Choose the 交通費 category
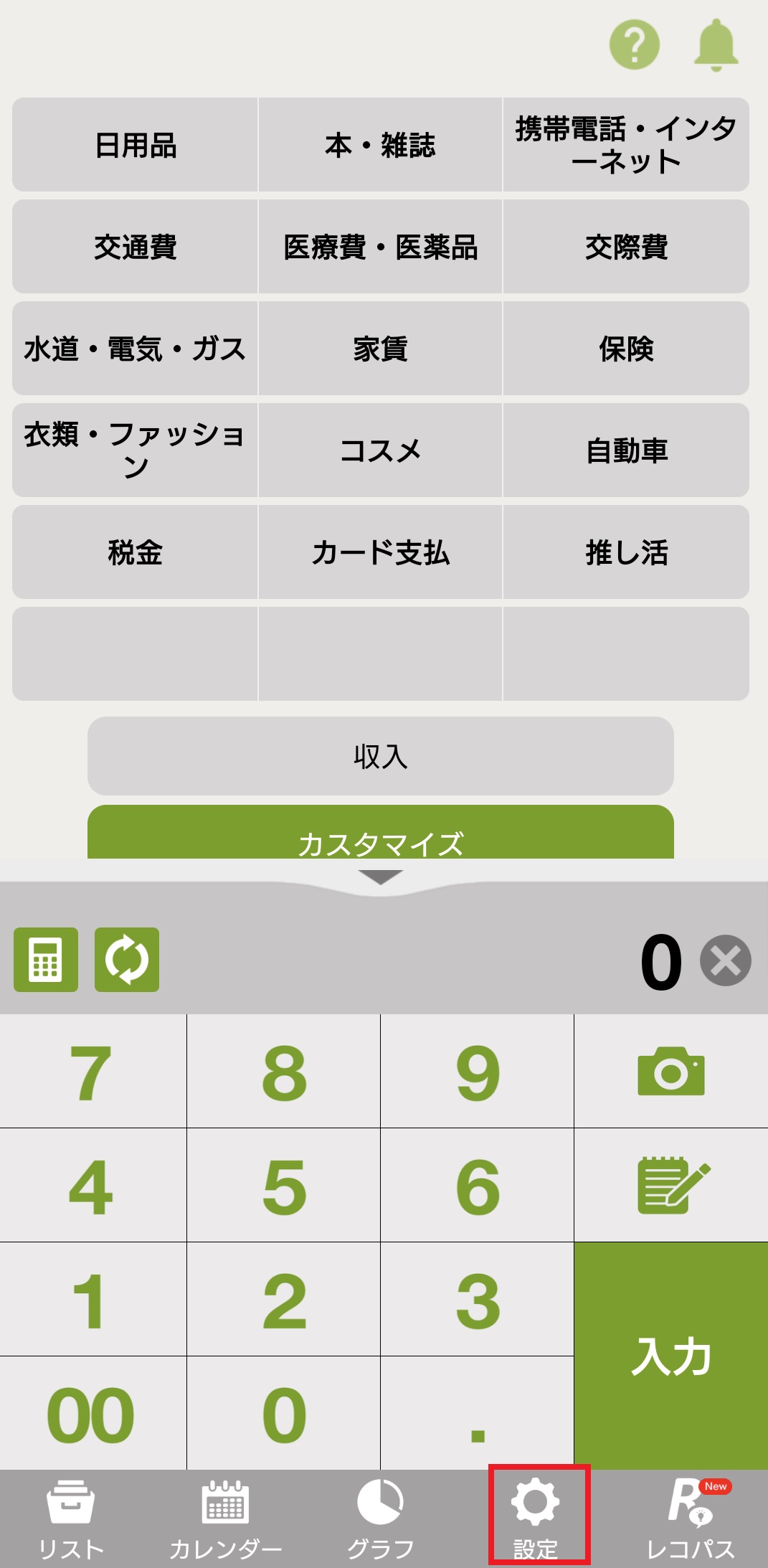The width and height of the screenshot is (768, 1568). pos(136,247)
